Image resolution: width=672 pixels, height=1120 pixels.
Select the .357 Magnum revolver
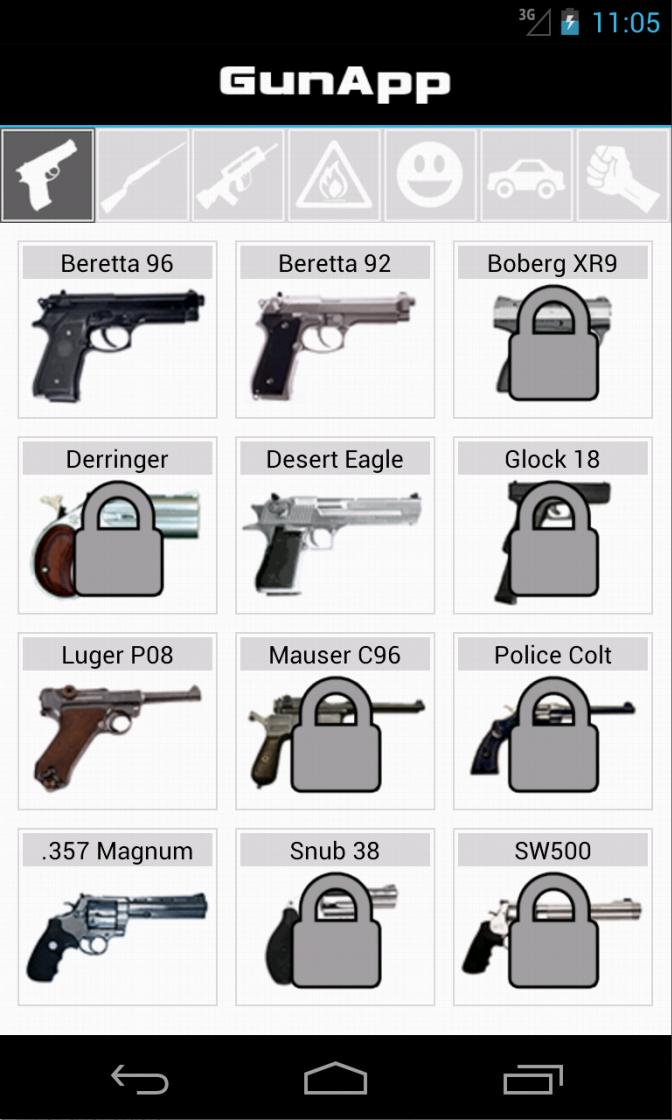pyautogui.click(x=117, y=917)
